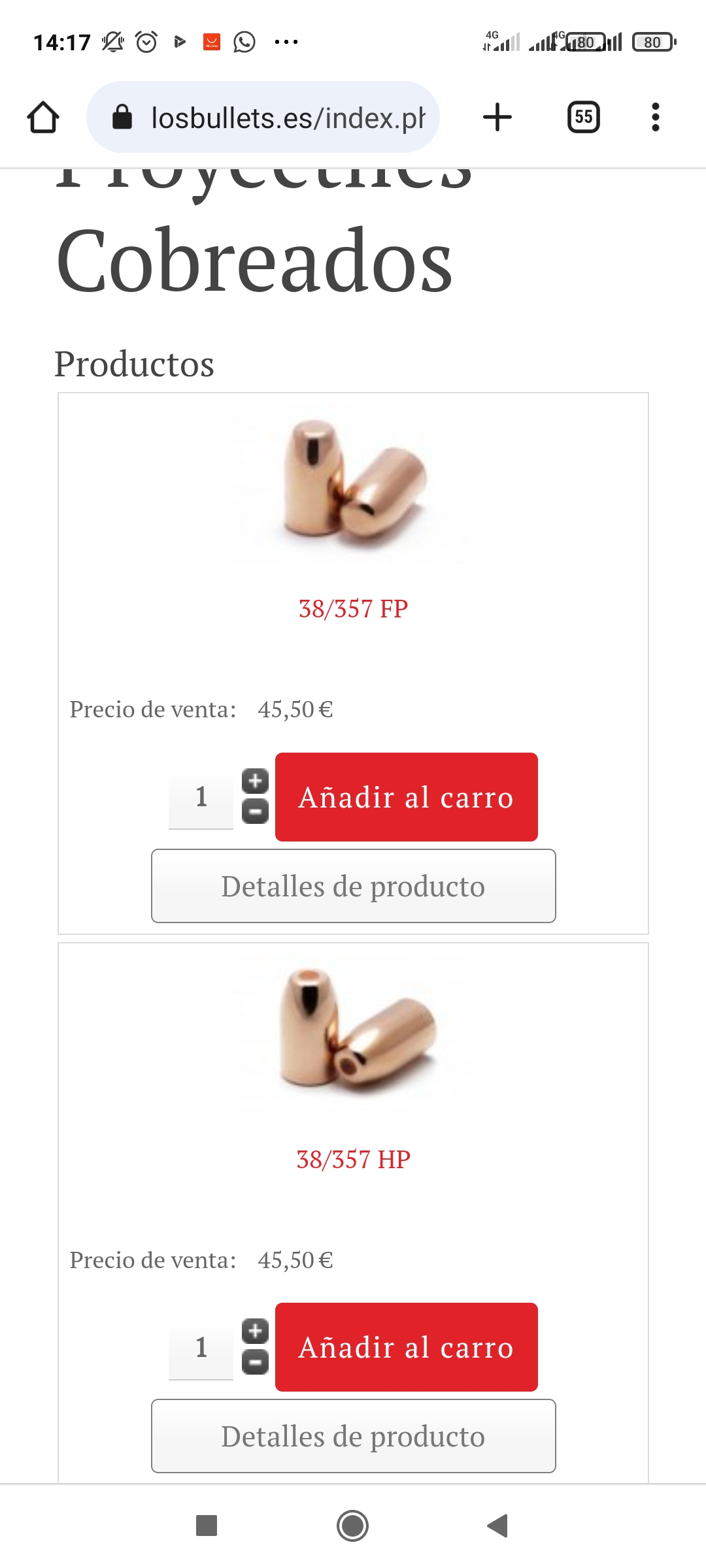Decrease the quantity of 38/357 HP
Viewport: 706px width, 1568px height.
255,1362
